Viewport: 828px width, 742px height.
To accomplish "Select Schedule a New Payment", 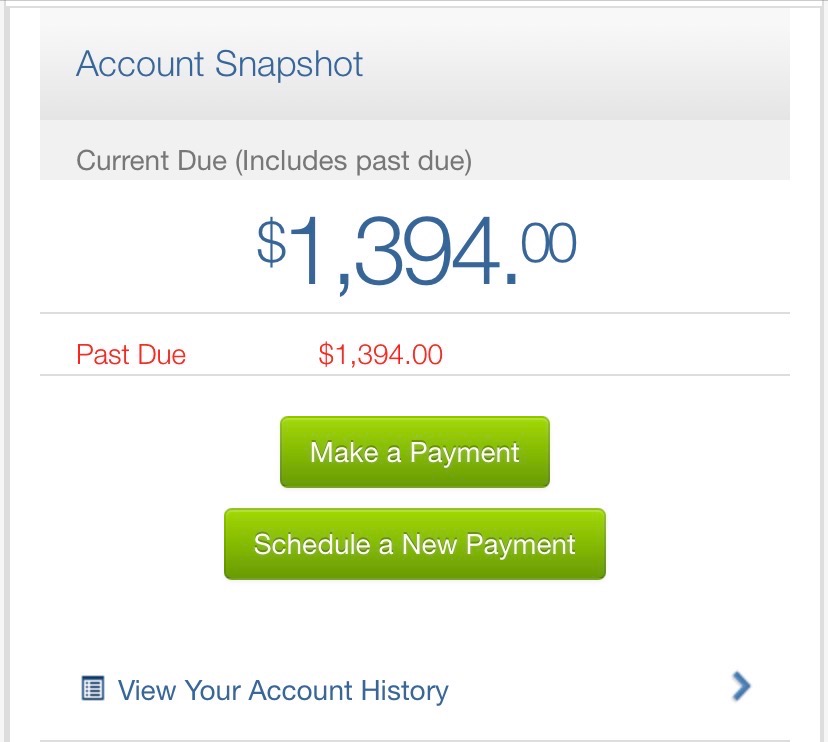I will [414, 544].
